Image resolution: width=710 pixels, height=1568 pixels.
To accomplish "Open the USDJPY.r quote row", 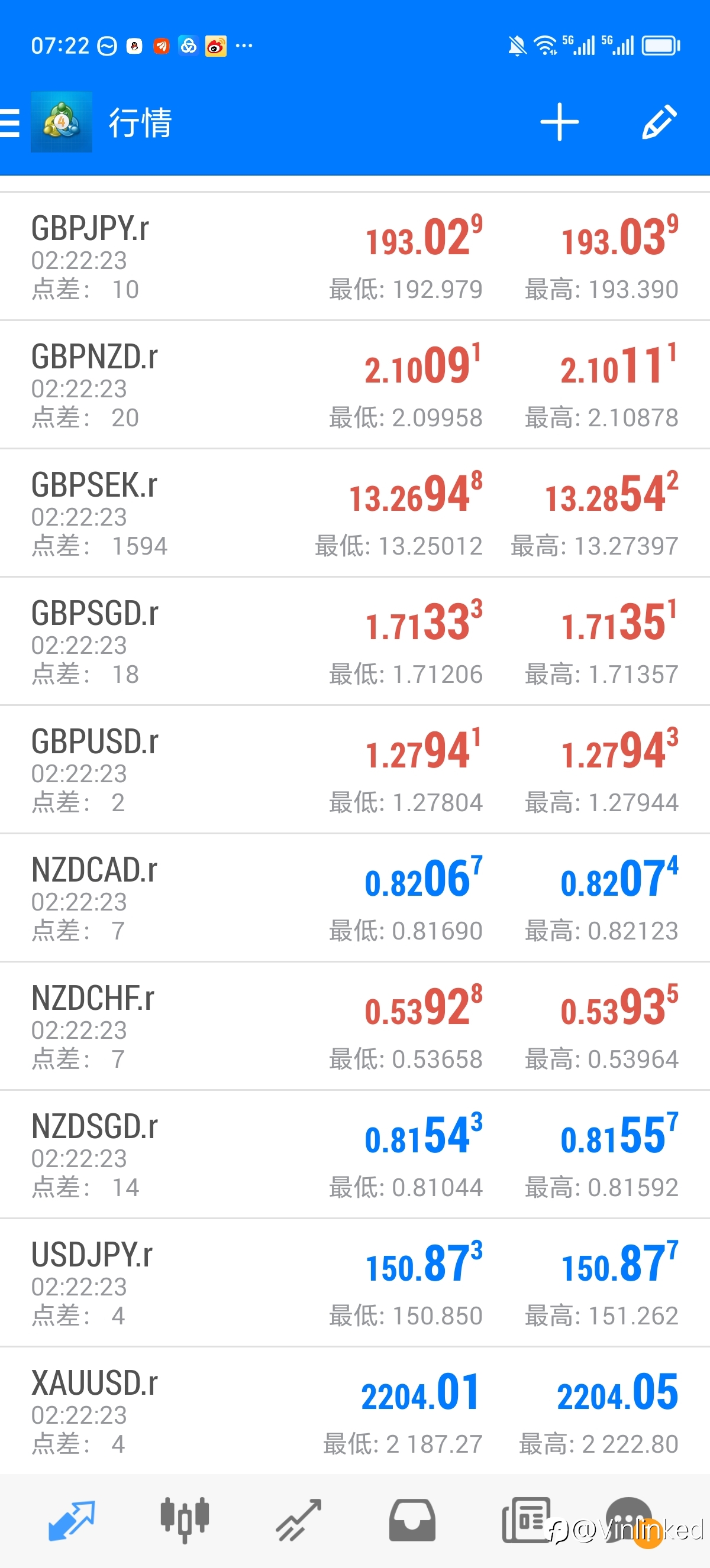I will pos(355,1283).
